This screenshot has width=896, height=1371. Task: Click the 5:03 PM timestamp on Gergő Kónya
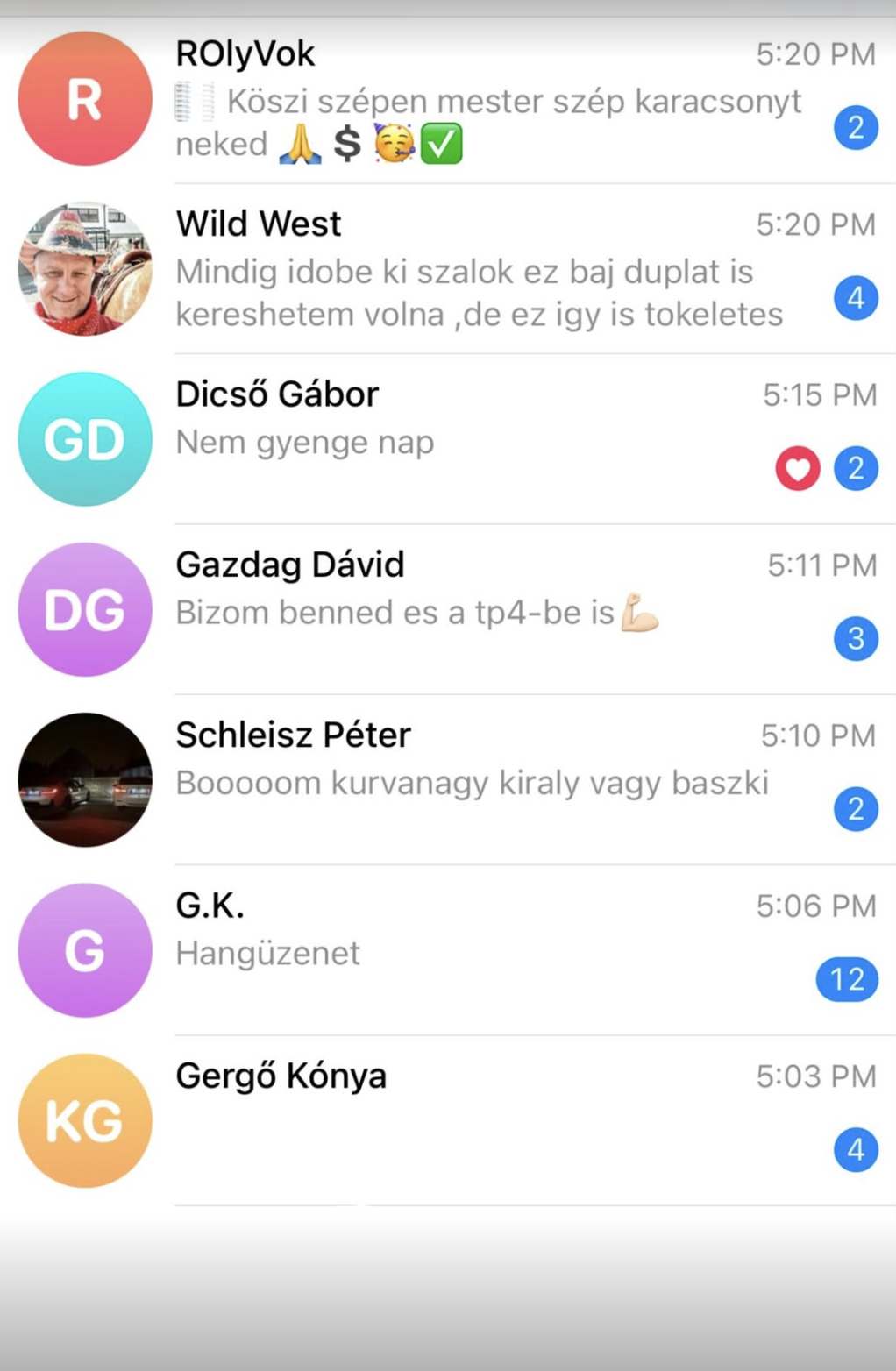(x=815, y=1076)
